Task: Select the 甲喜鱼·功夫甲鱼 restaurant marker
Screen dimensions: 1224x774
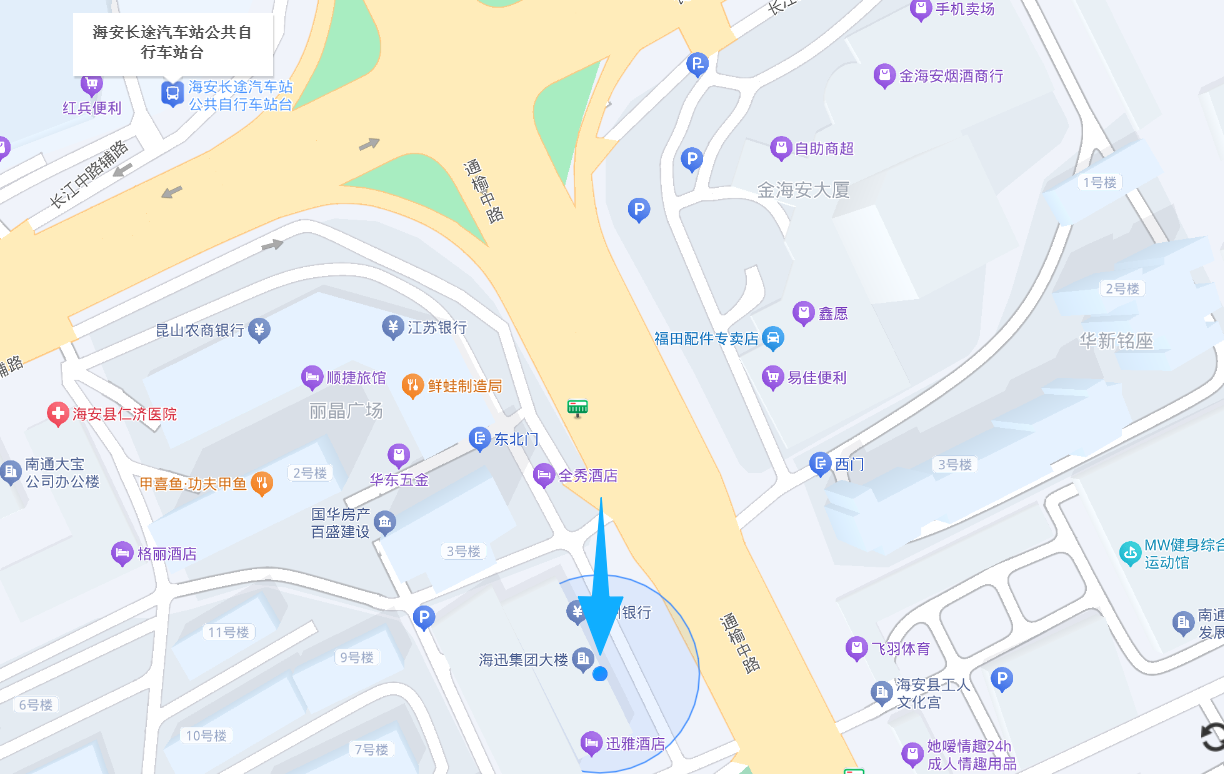Action: (261, 483)
